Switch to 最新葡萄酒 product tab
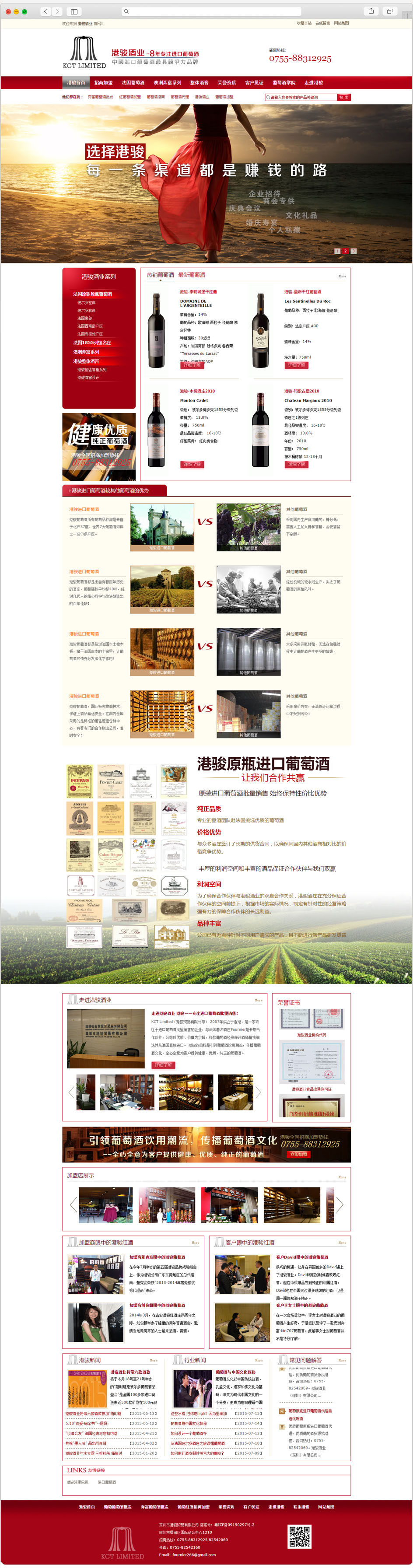Viewport: 413px width, 1568px height. click(191, 275)
